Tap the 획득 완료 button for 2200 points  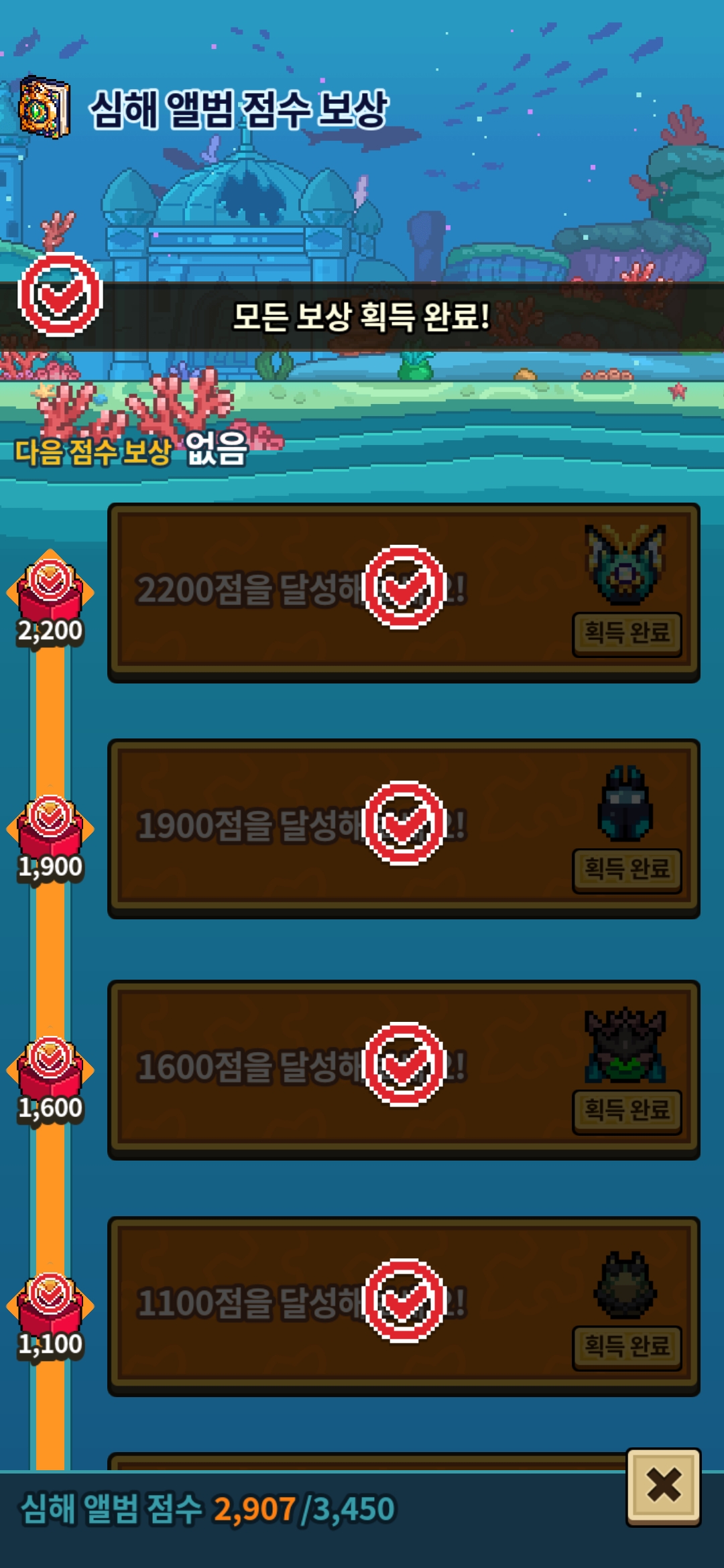pos(627,633)
